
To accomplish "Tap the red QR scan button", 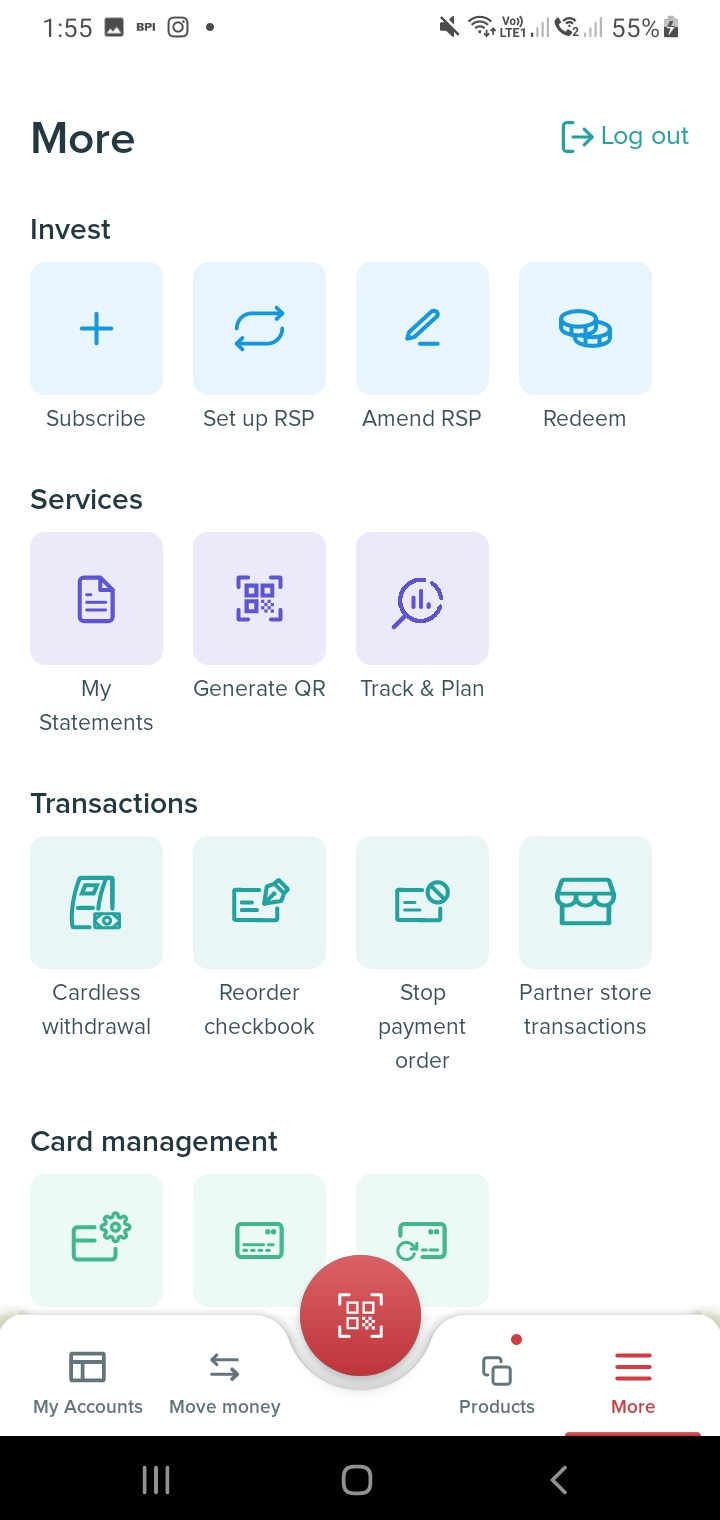I will pyautogui.click(x=360, y=1314).
